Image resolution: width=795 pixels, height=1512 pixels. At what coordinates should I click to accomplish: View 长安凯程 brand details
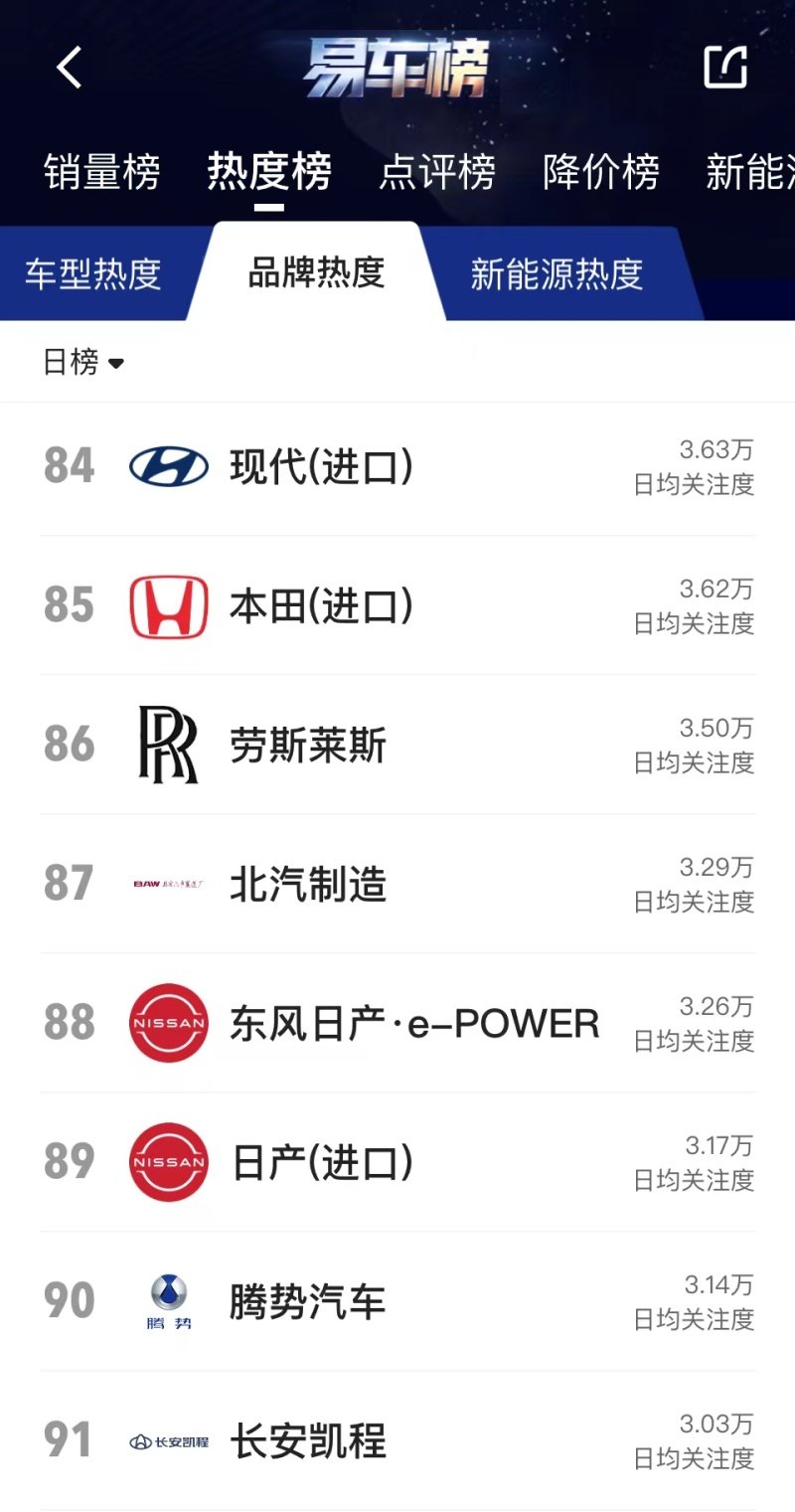(x=397, y=1440)
